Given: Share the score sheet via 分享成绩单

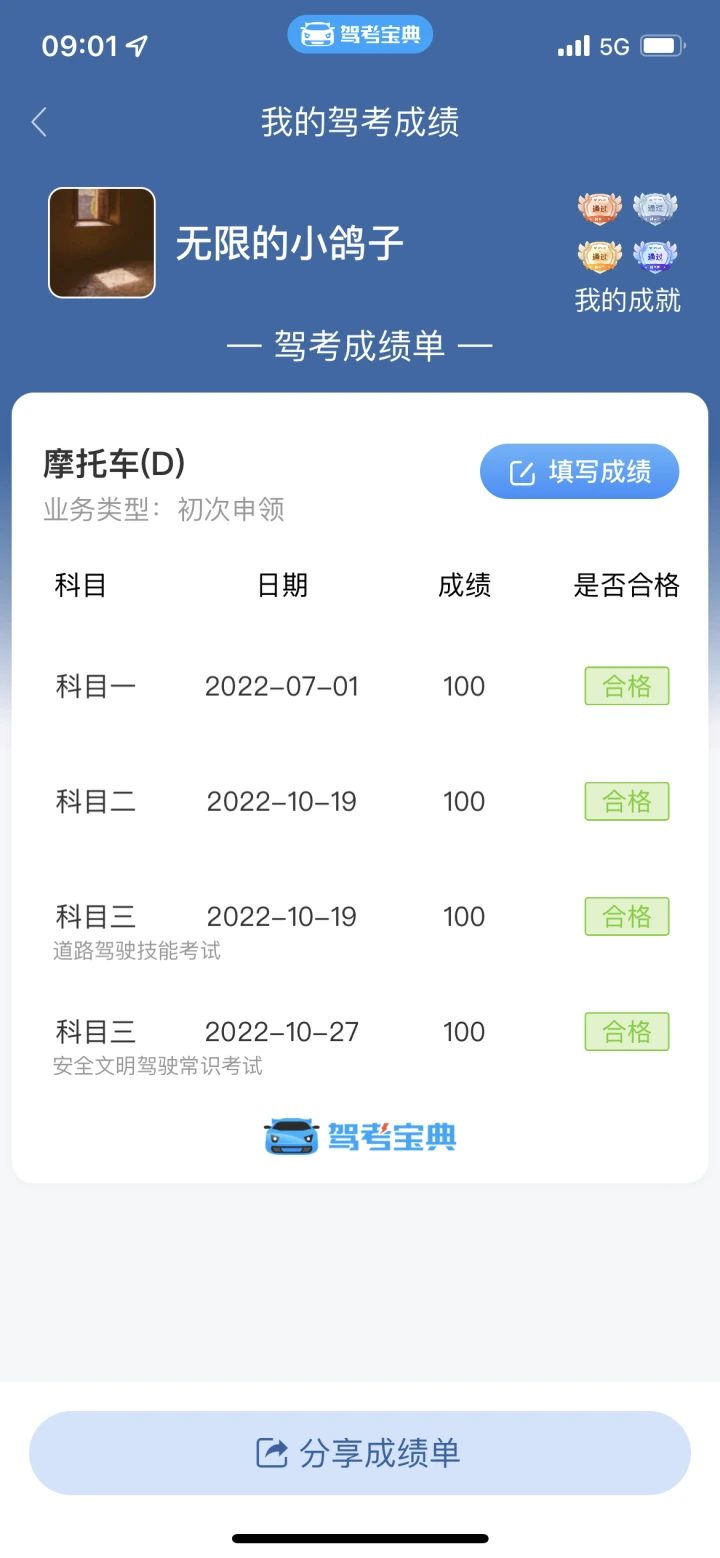Looking at the screenshot, I should (360, 1453).
